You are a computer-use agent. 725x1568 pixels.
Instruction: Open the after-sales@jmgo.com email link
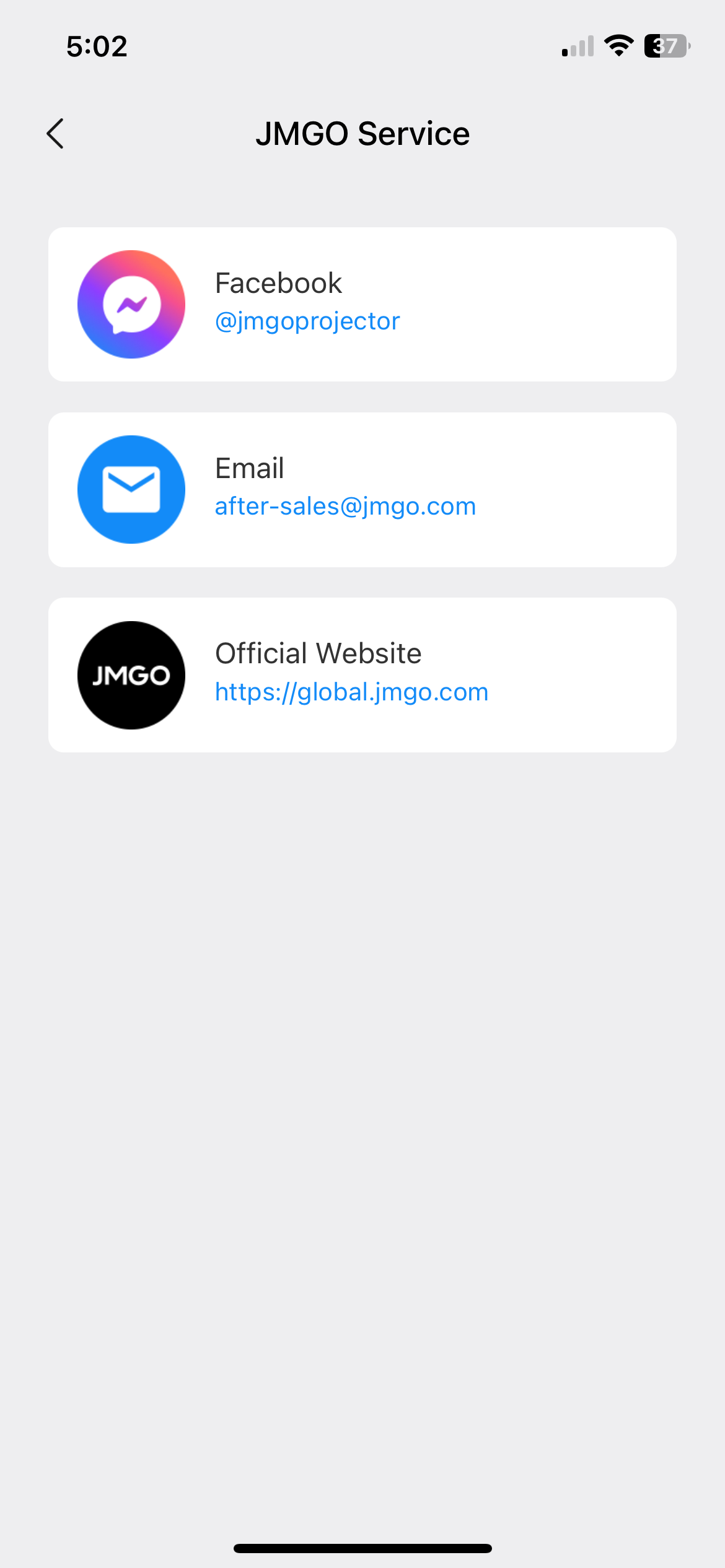point(345,507)
